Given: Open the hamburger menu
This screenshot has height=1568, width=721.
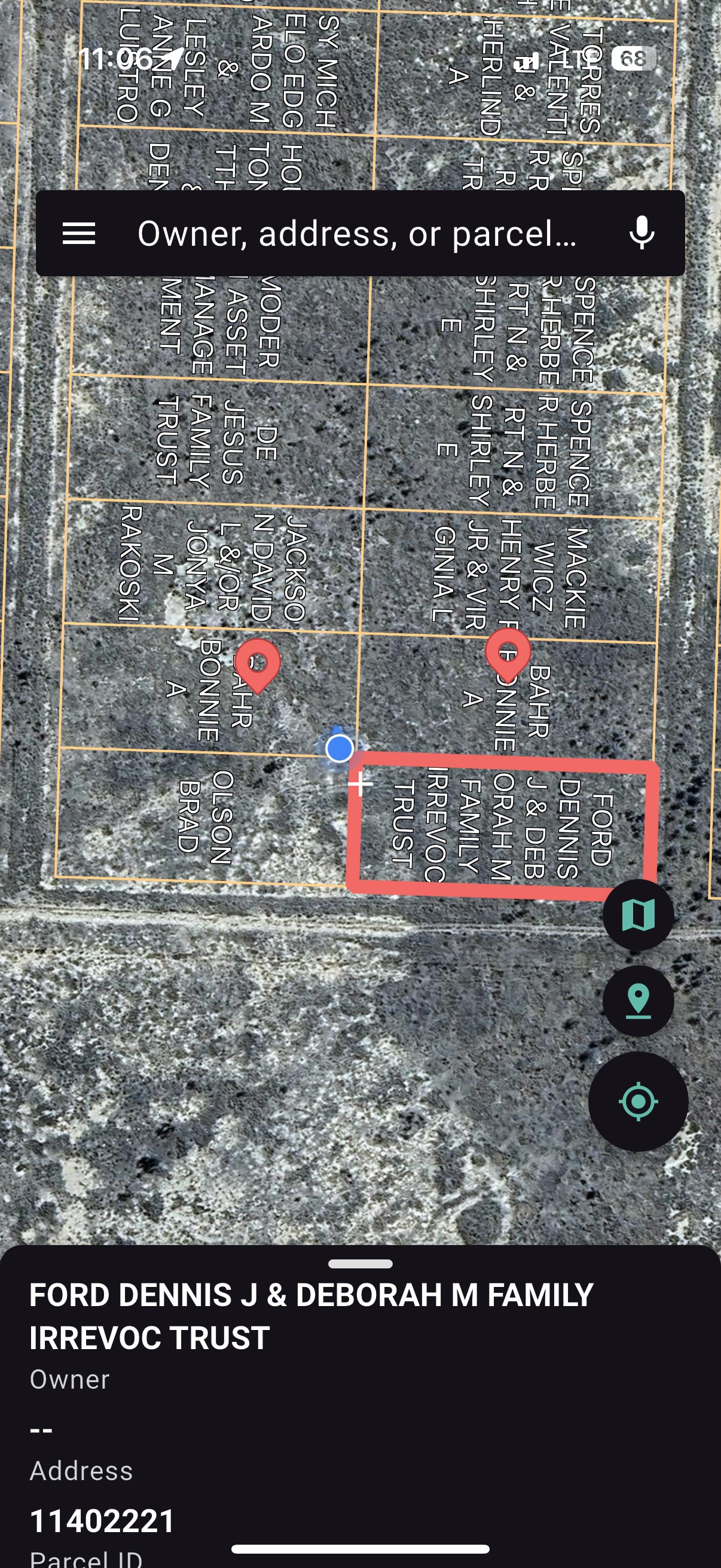Looking at the screenshot, I should pyautogui.click(x=79, y=233).
